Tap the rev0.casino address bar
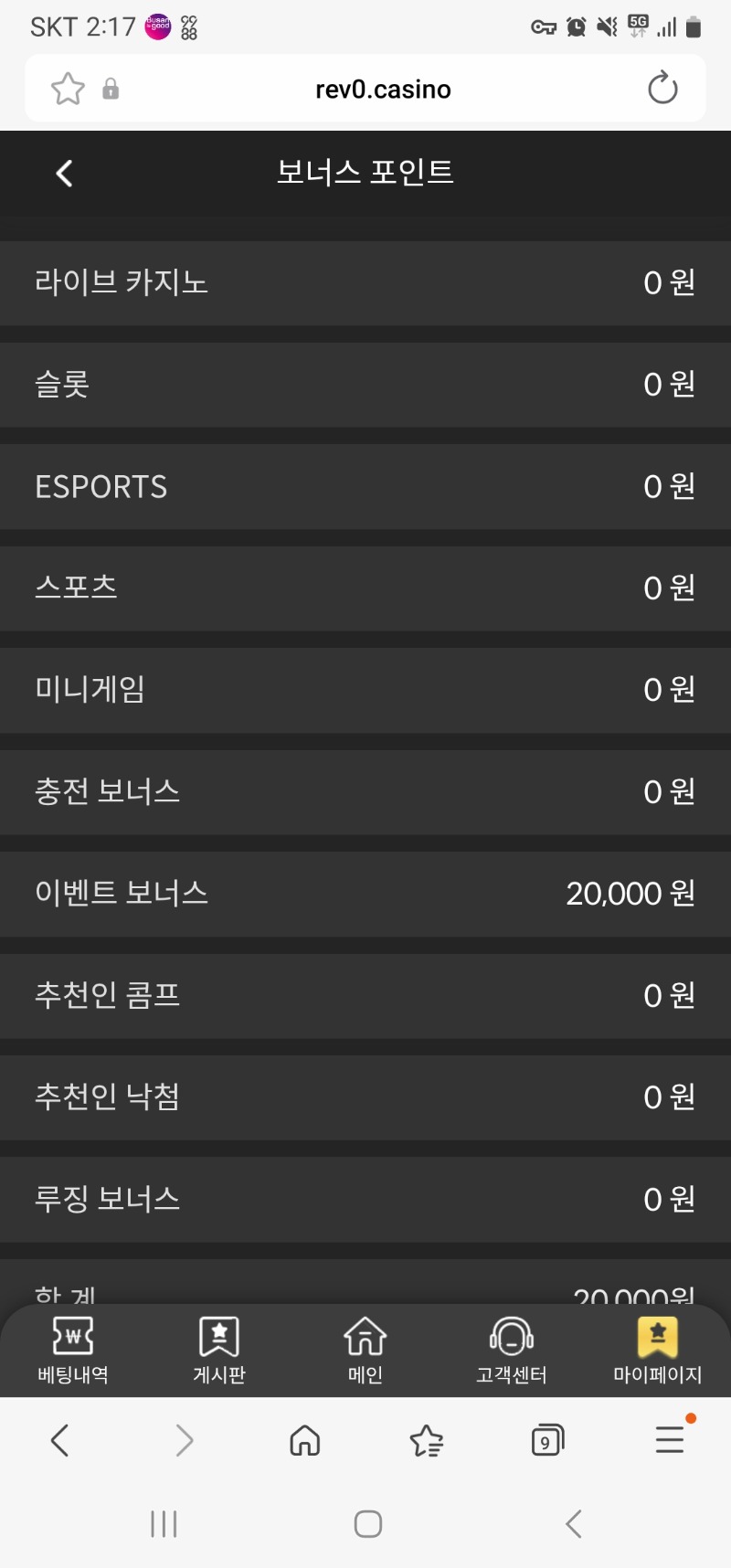 383,89
